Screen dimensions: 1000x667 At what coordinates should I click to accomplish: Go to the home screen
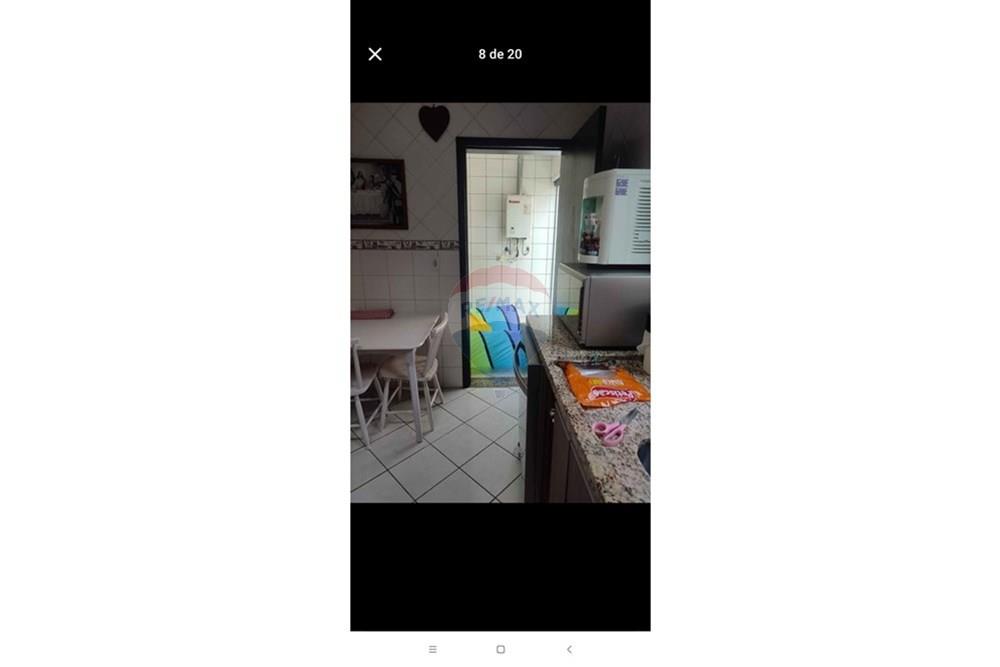500,649
